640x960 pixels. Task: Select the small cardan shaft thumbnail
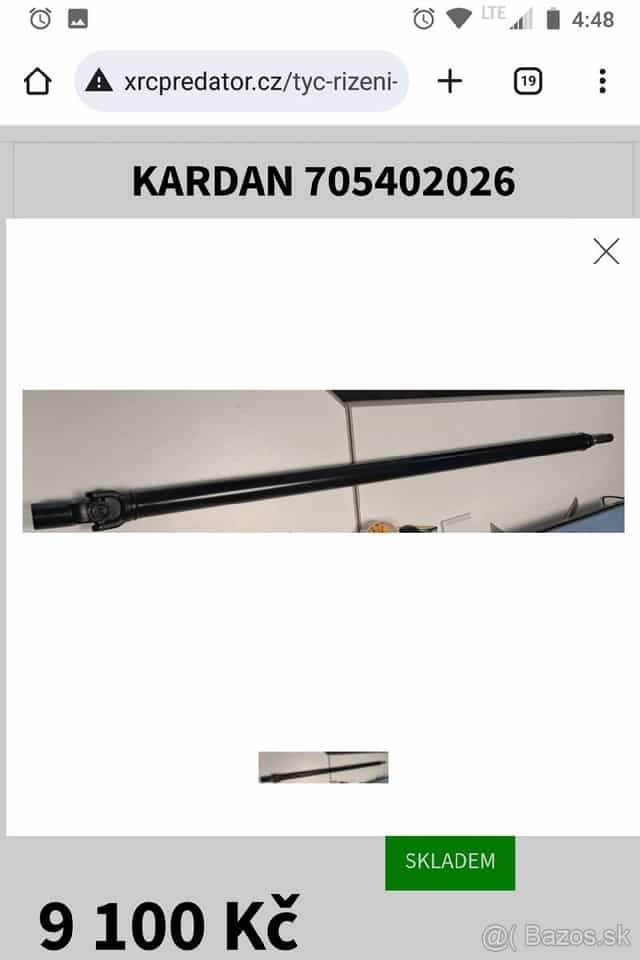click(323, 767)
